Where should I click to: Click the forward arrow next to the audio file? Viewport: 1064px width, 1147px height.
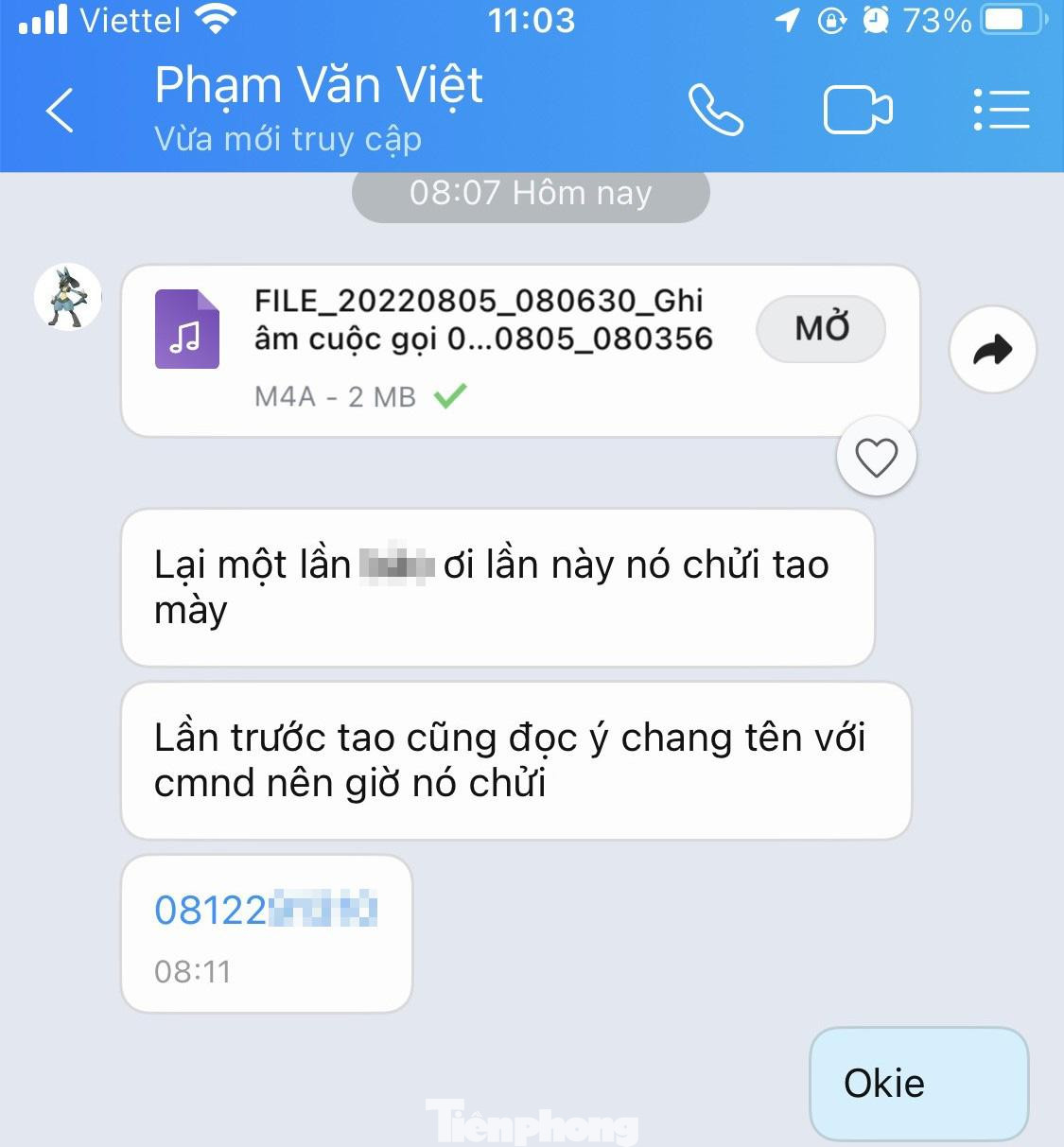[992, 349]
